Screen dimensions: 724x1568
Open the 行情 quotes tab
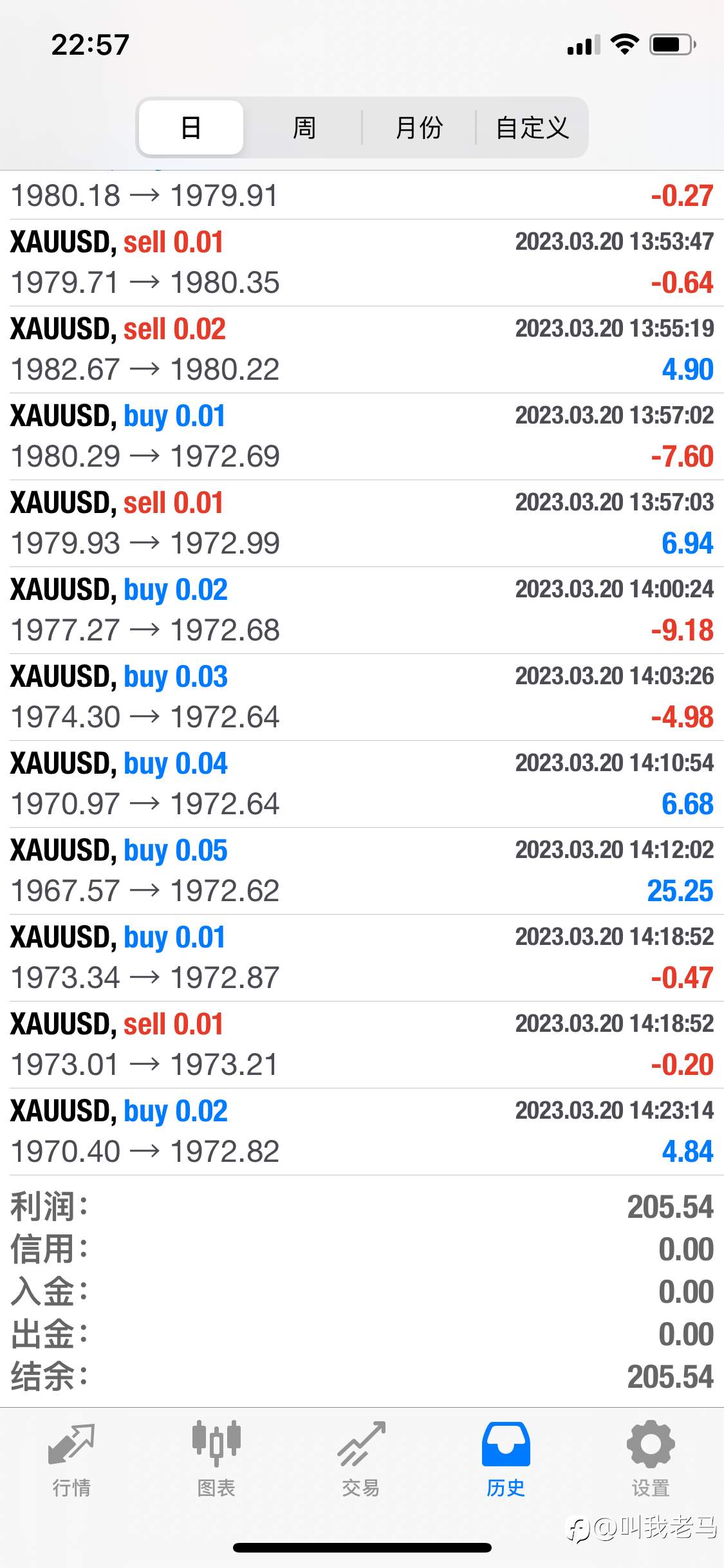coord(71,1460)
